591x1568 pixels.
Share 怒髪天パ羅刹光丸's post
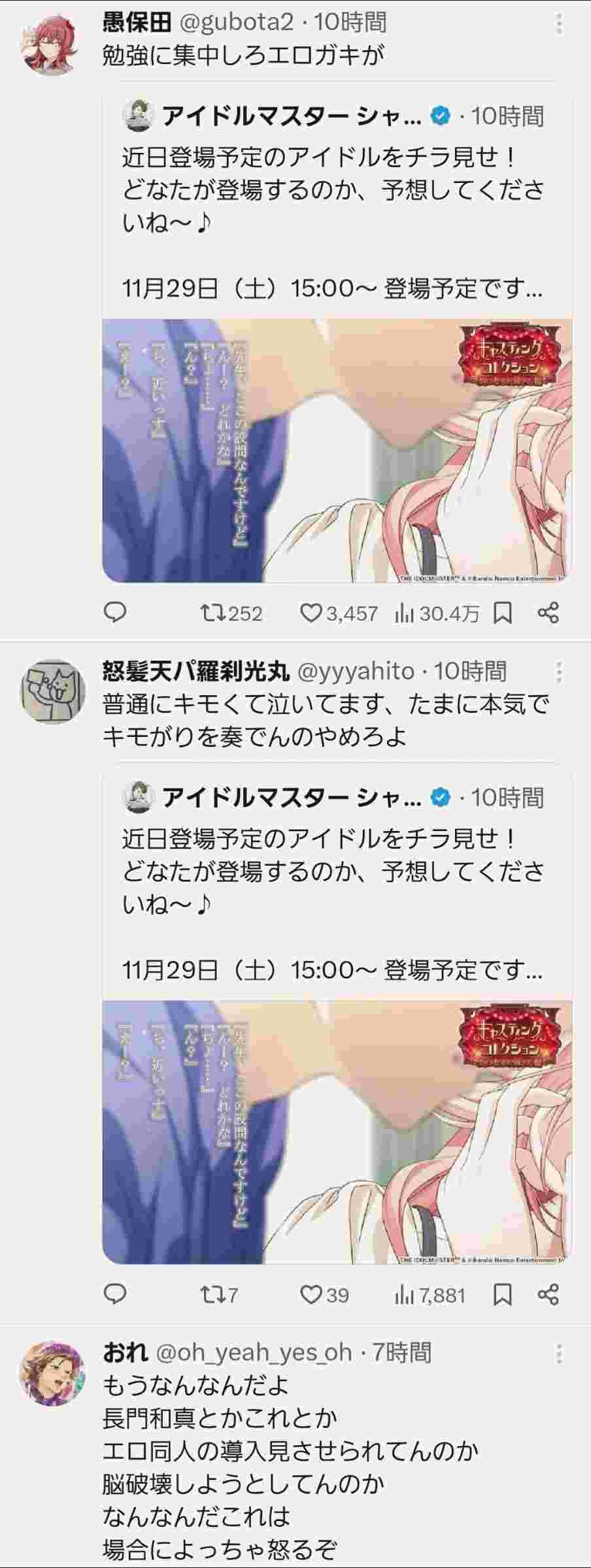548,1294
